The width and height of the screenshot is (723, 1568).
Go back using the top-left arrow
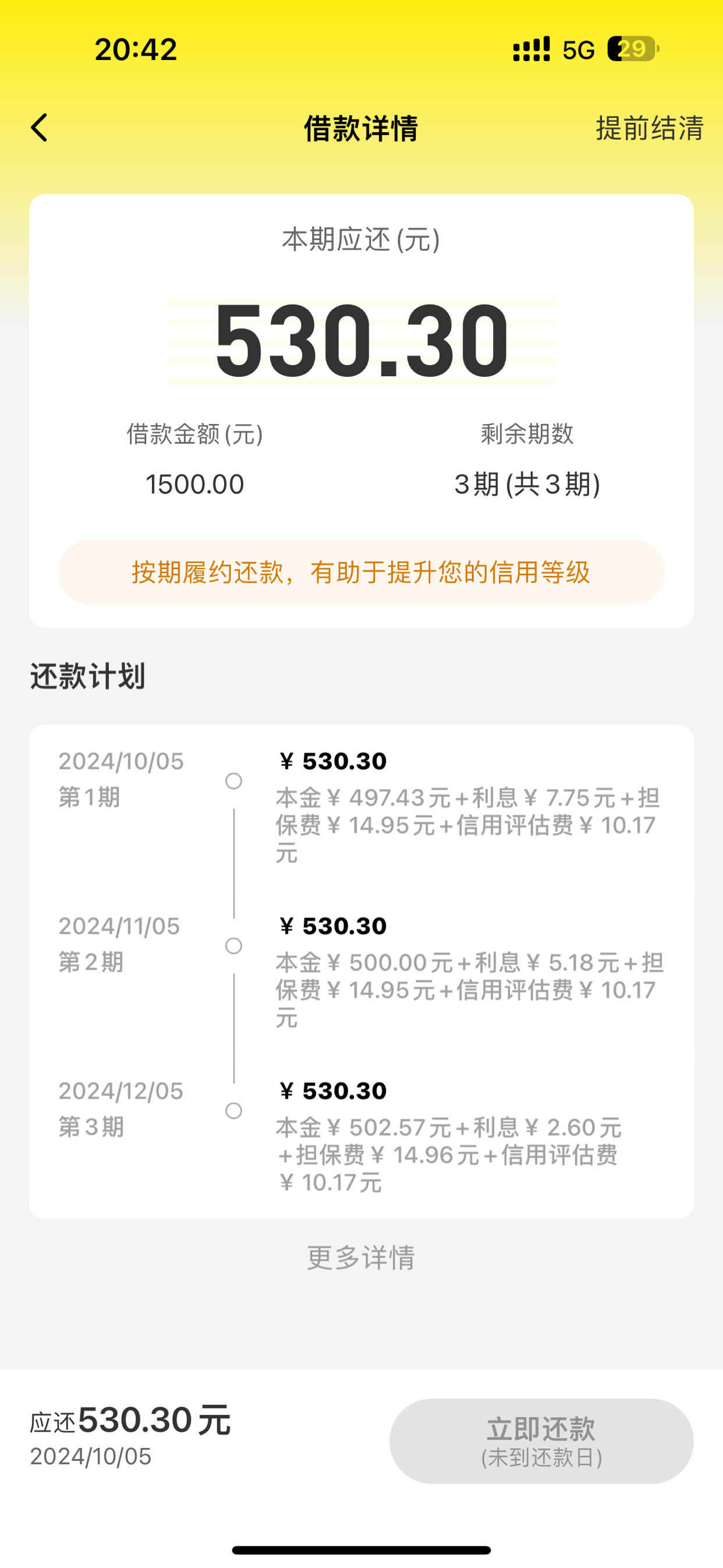point(40,128)
